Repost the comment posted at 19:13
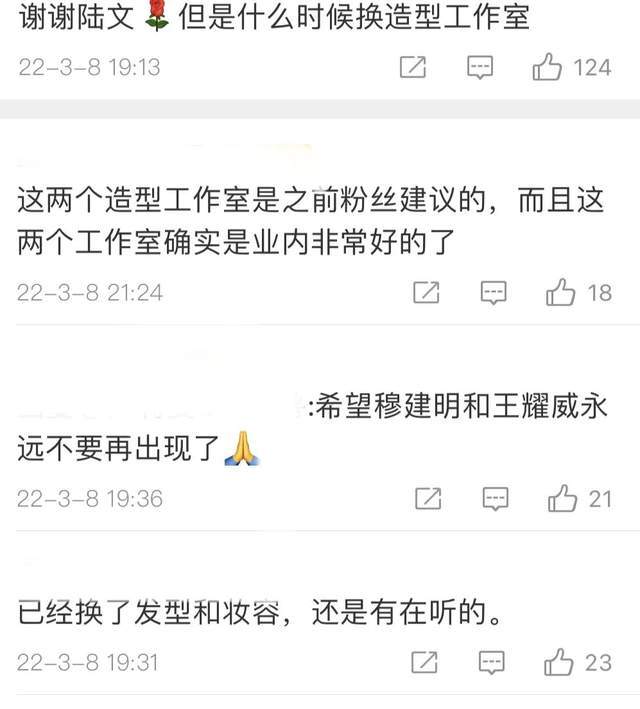The width and height of the screenshot is (640, 709). [x=413, y=68]
